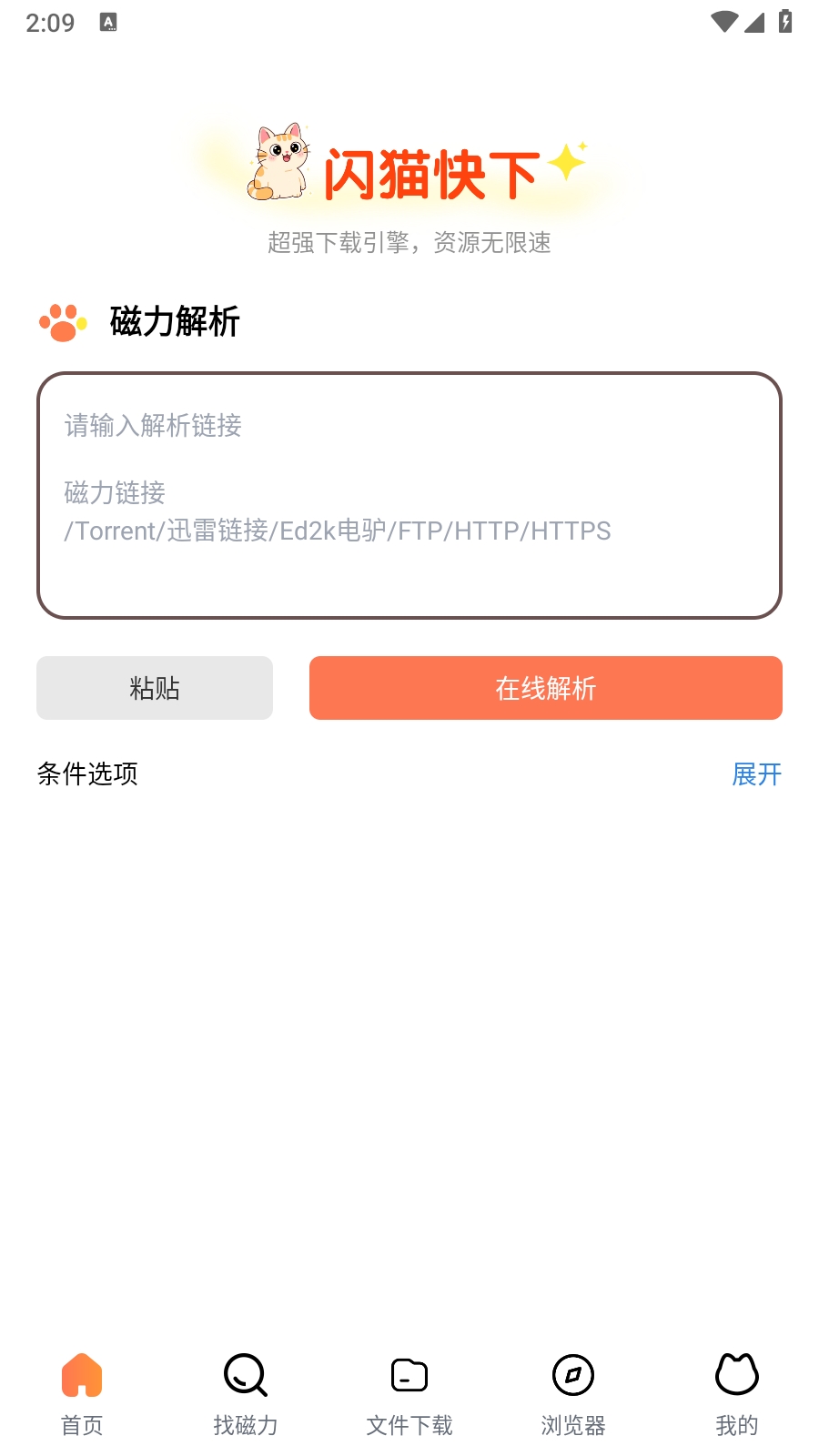This screenshot has height=1456, width=819.
Task: Go to the 首页 home tab
Action: [82, 1394]
